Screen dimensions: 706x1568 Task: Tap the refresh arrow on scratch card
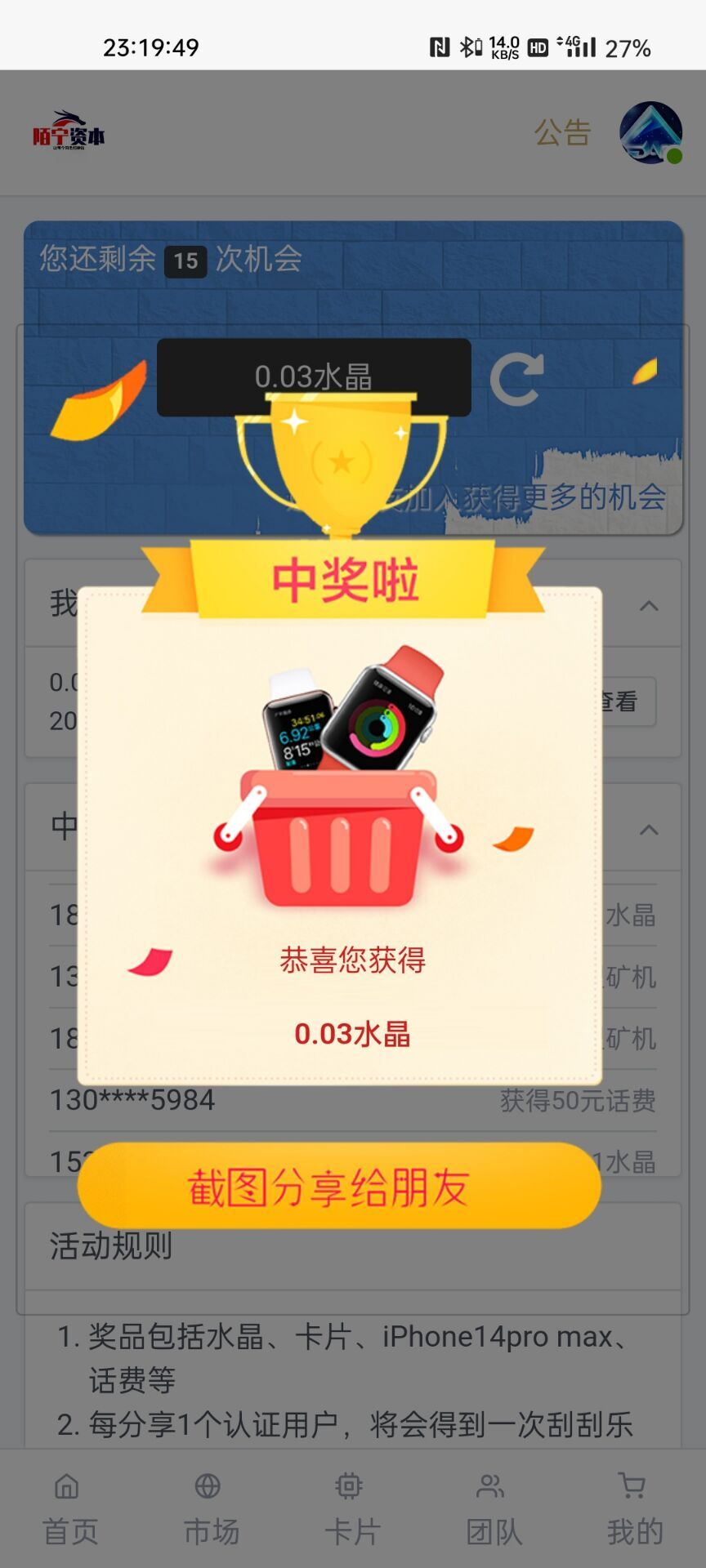click(x=516, y=379)
